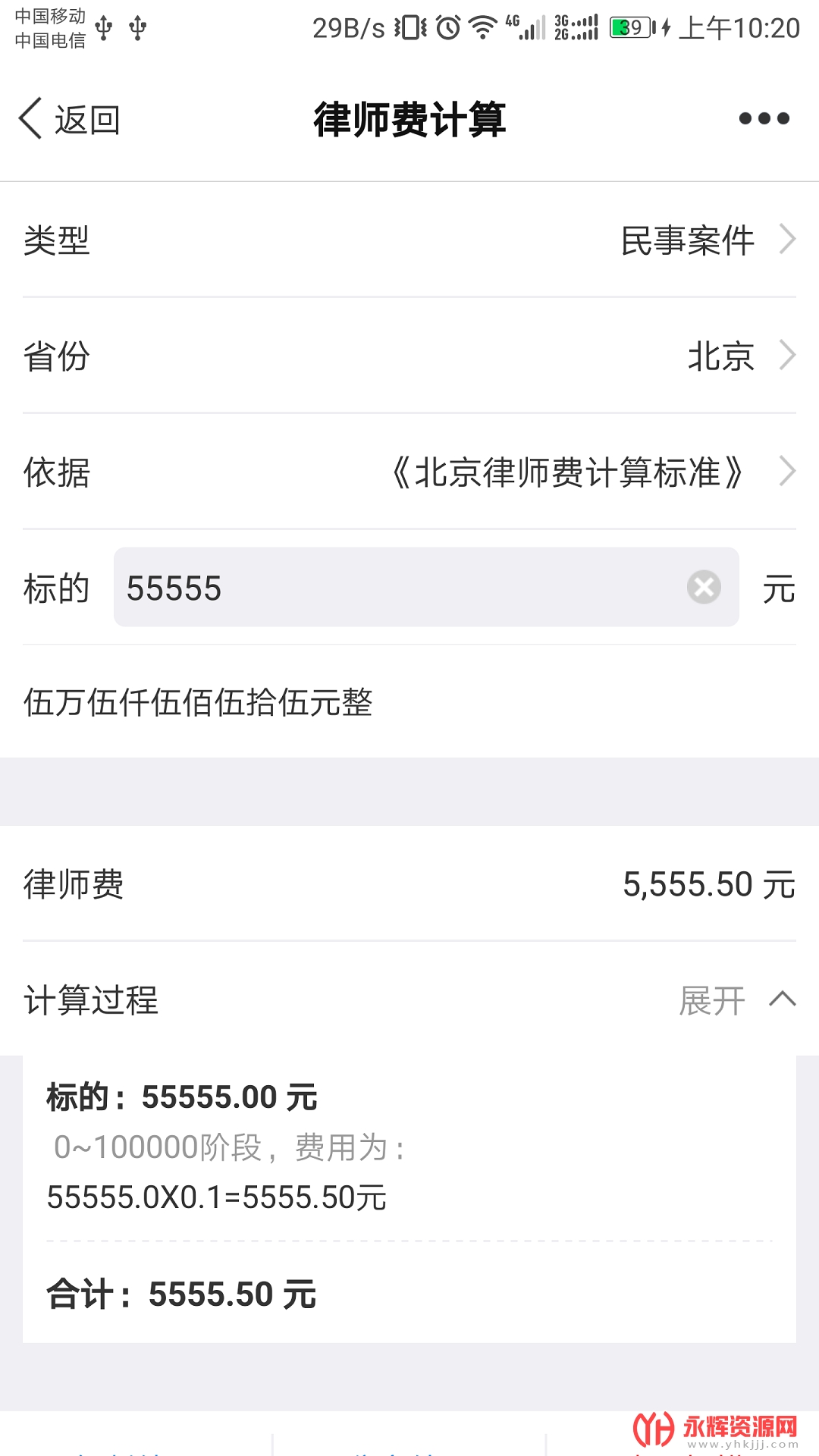Viewport: 819px width, 1456px height.
Task: Go back using the 返回 button
Action: (x=69, y=119)
